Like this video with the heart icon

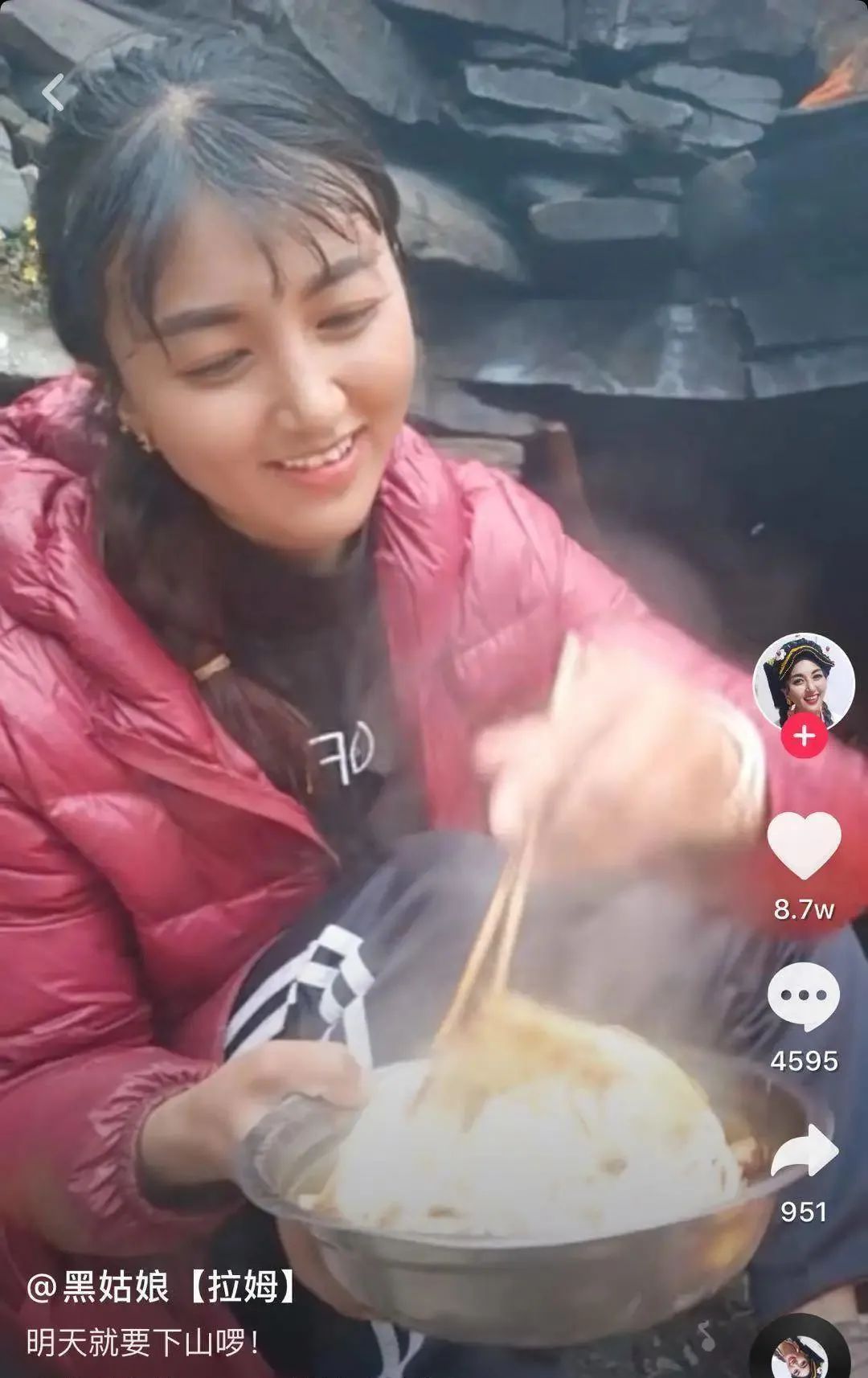(804, 845)
